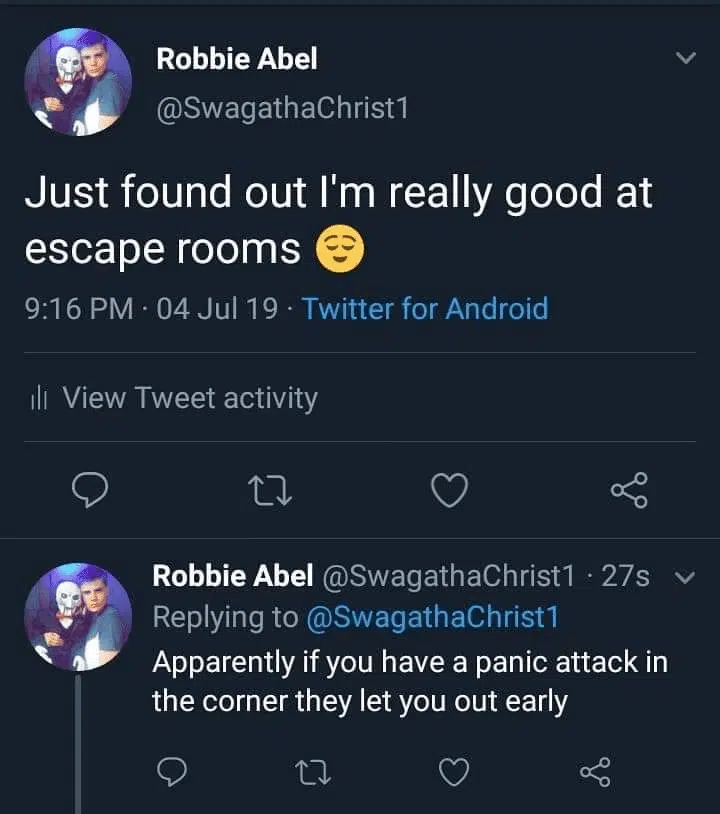The width and height of the screenshot is (720, 814).
Task: Open the dropdown arrow on the reply tweet
Action: pyautogui.click(x=685, y=577)
